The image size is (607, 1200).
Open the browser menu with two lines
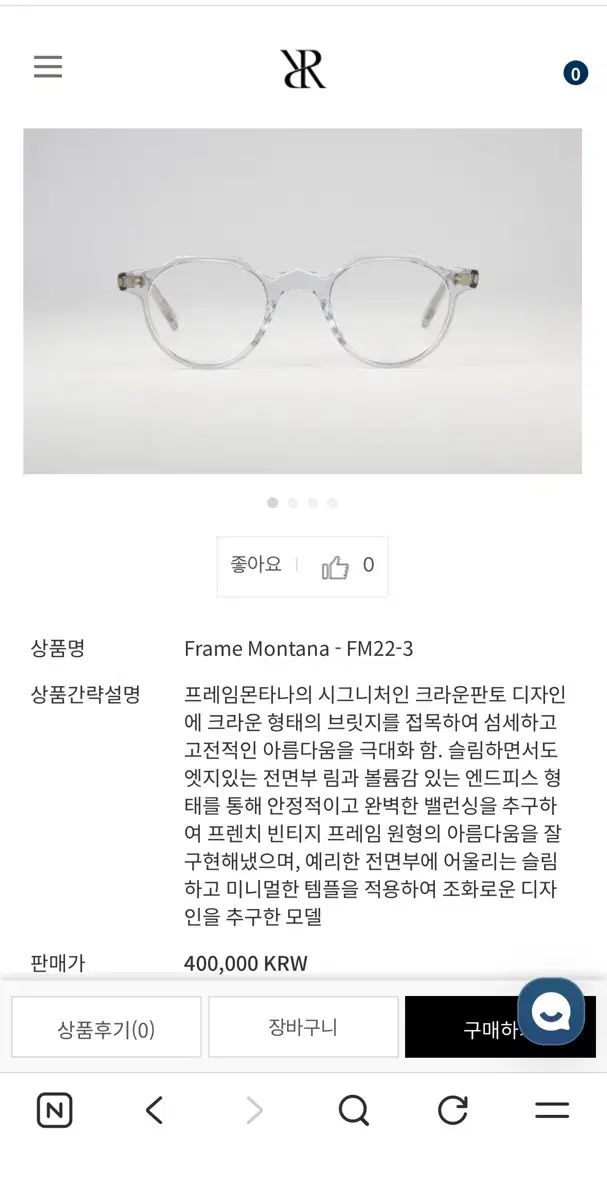[552, 1110]
